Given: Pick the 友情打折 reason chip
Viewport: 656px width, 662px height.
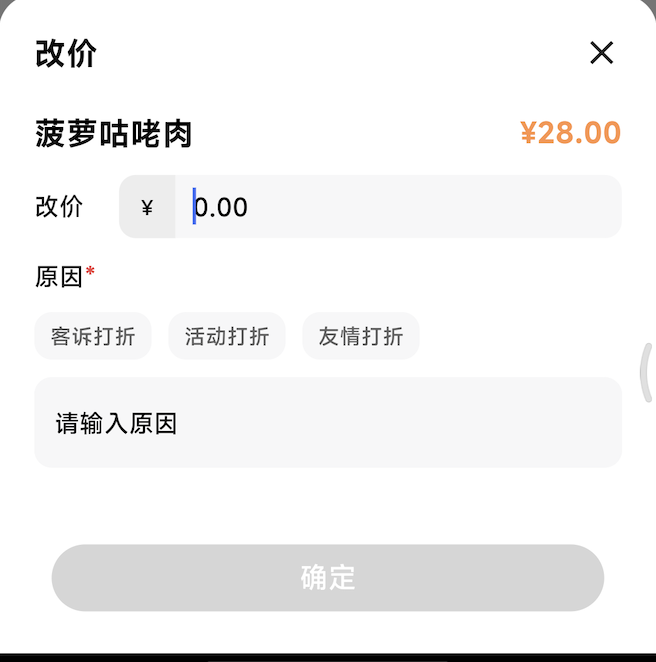Looking at the screenshot, I should [x=361, y=336].
